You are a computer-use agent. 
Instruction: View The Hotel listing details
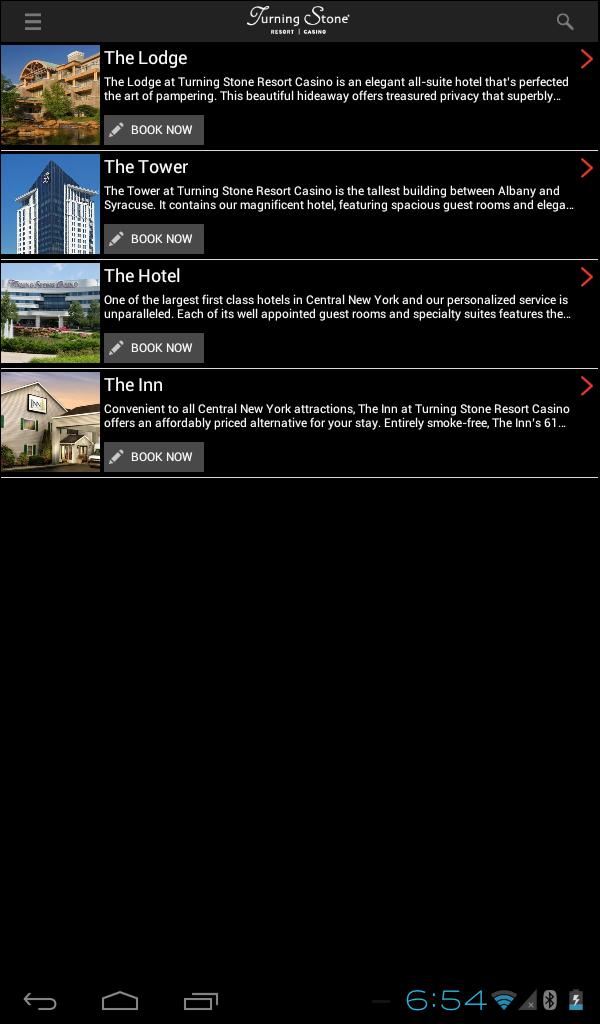click(586, 277)
